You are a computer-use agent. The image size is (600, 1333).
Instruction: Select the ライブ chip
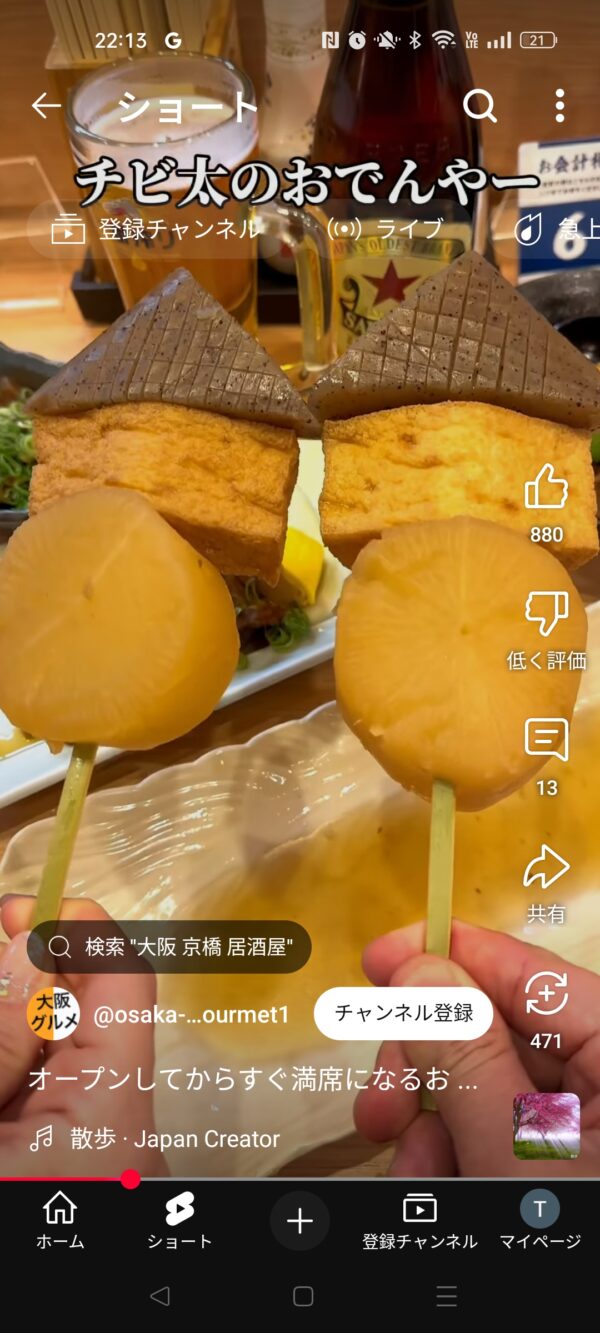386,229
